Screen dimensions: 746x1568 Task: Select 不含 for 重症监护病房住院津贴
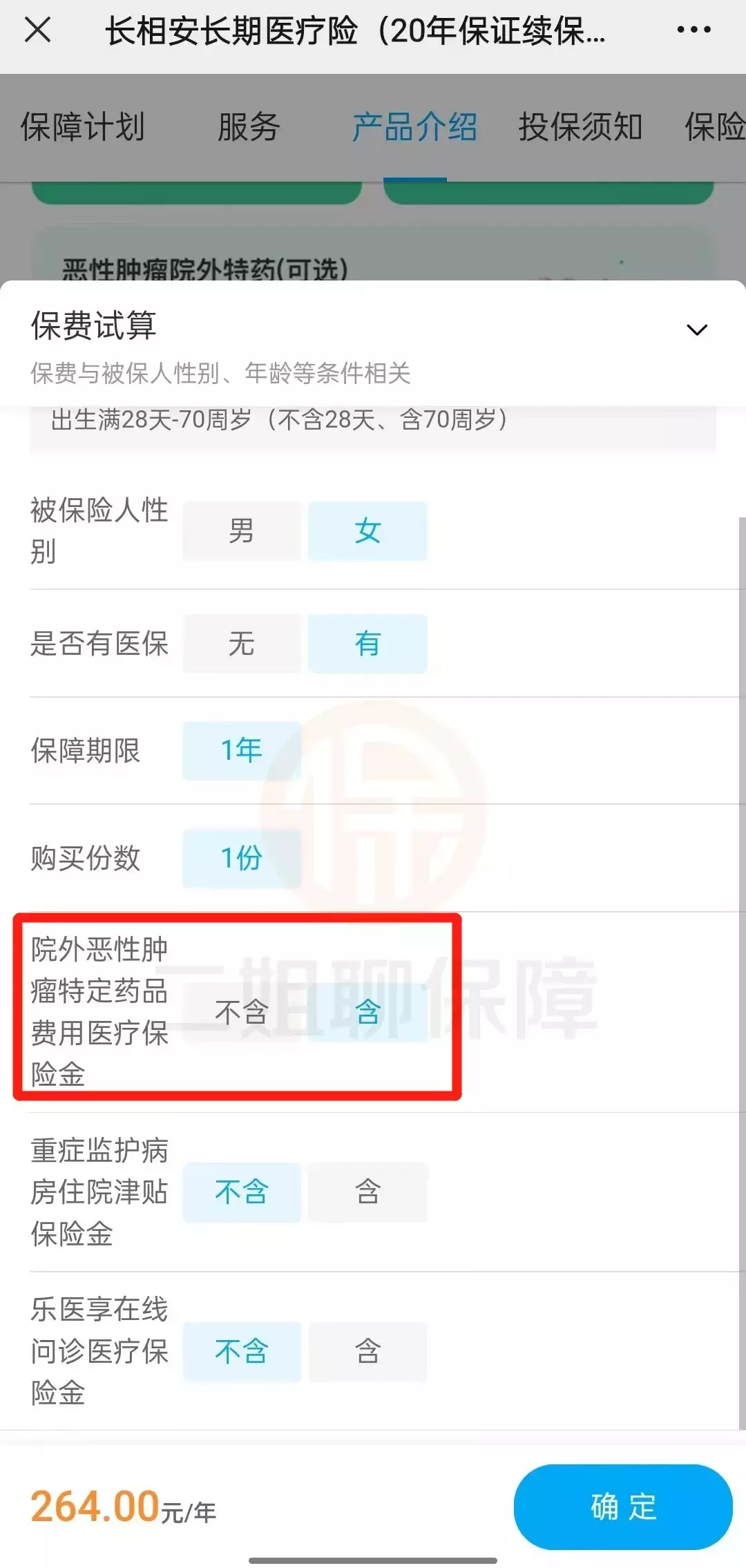pyautogui.click(x=242, y=1192)
